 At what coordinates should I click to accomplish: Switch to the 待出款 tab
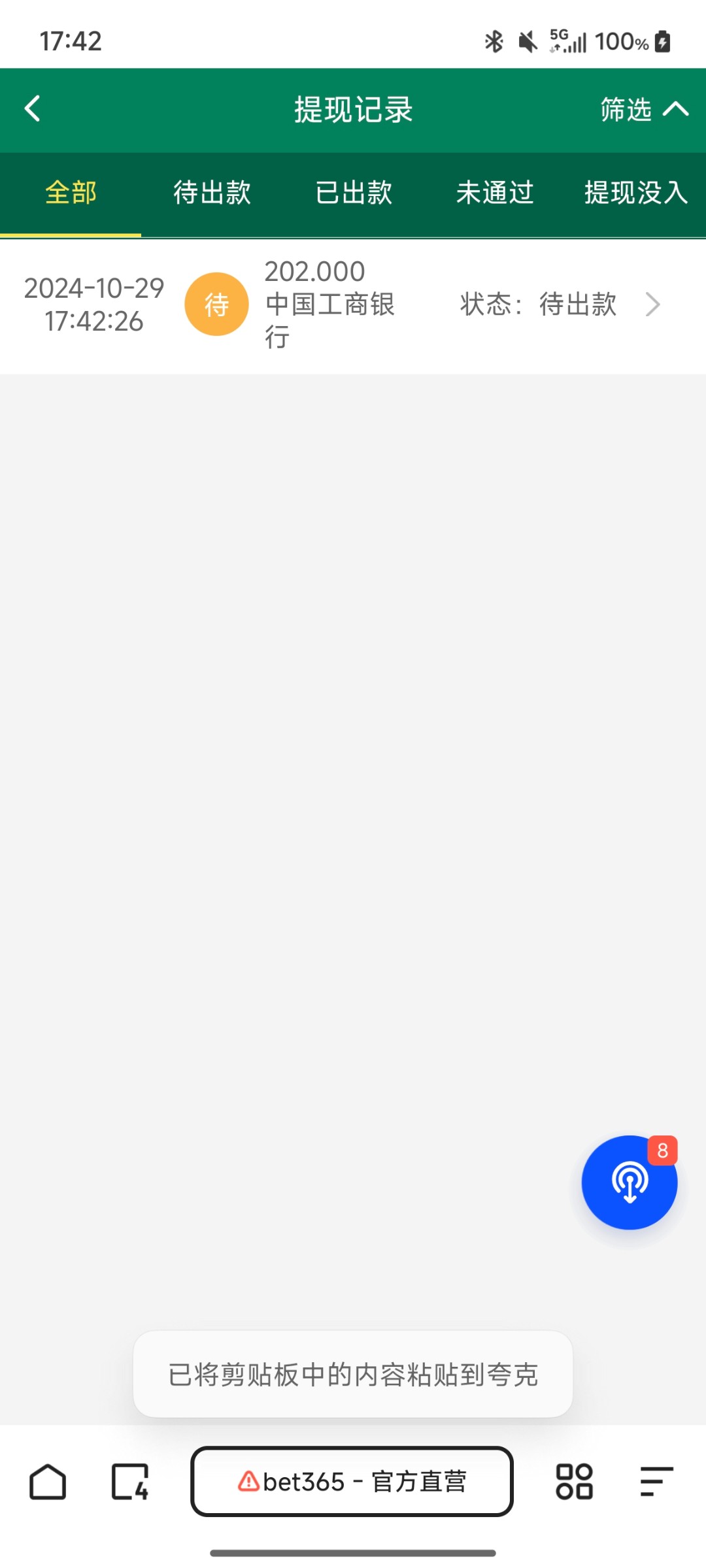point(212,193)
